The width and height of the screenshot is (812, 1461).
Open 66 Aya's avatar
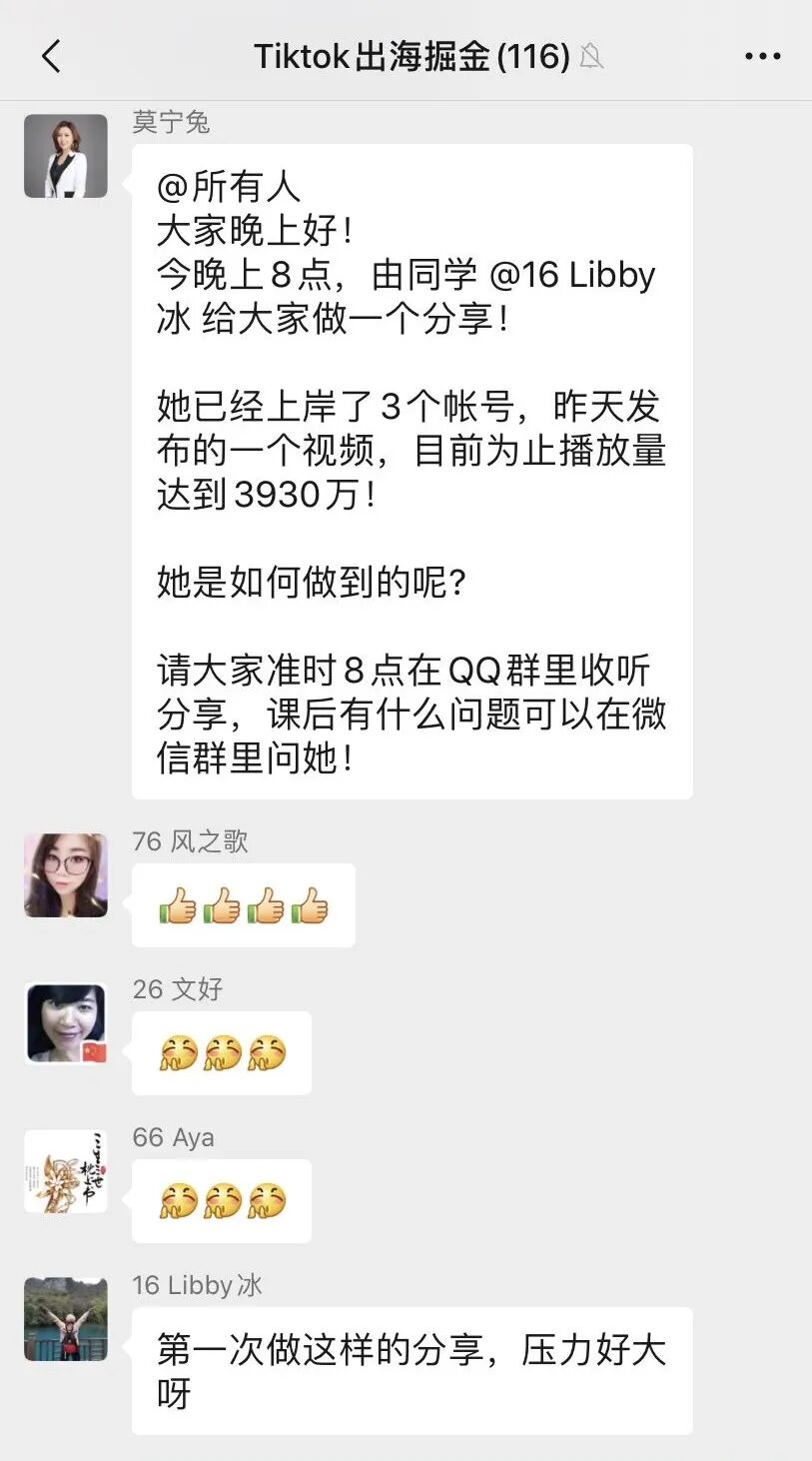(x=66, y=1171)
